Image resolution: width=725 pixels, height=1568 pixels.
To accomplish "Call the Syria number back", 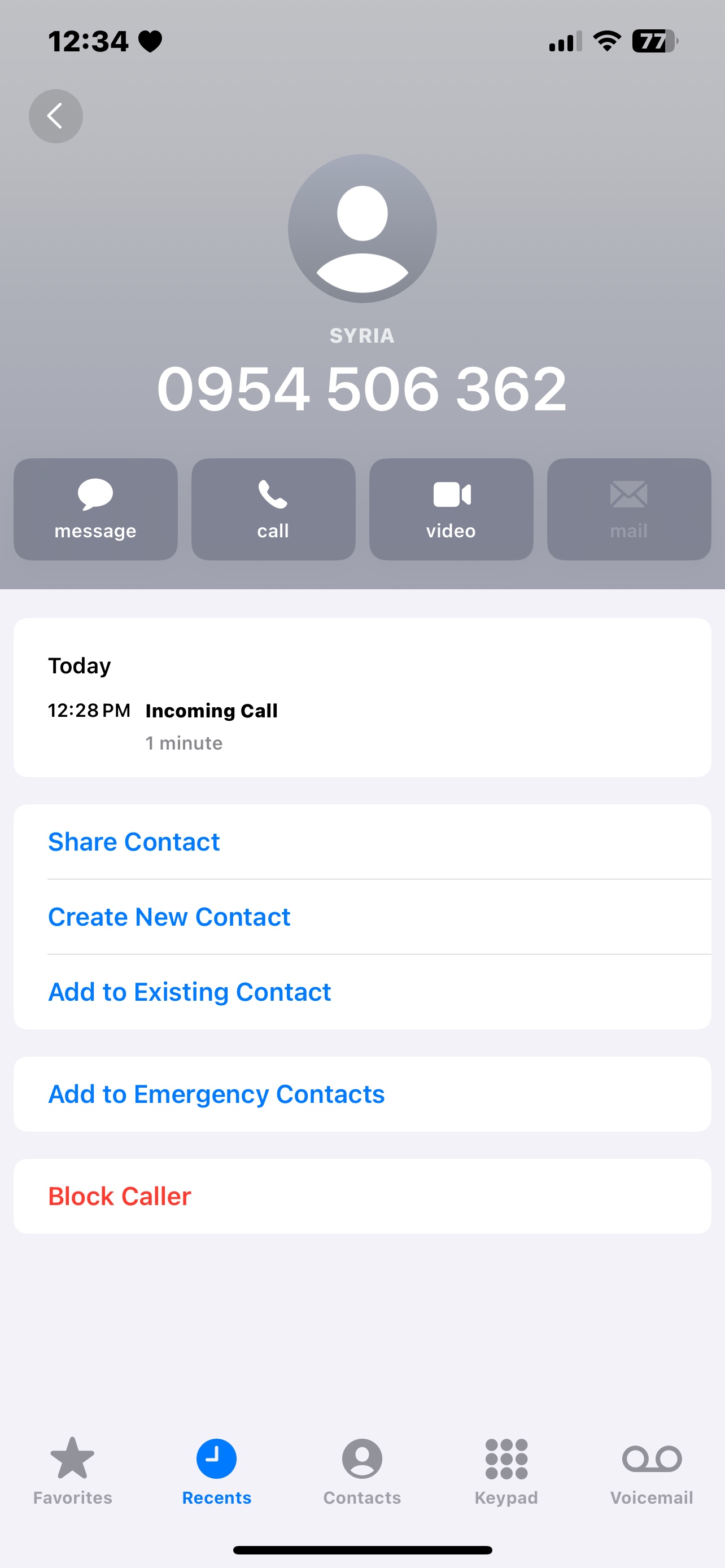I will (273, 509).
